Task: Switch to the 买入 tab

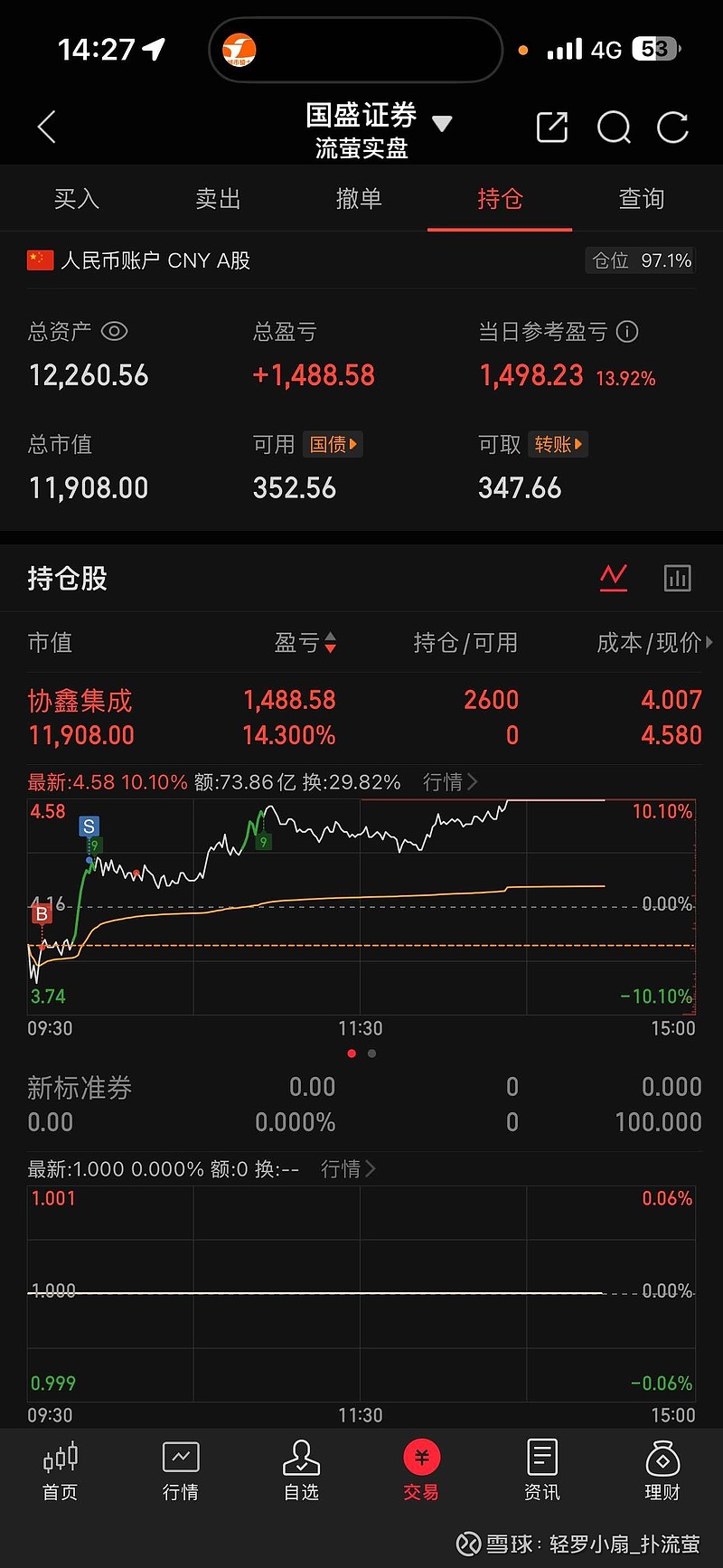Action: (77, 199)
